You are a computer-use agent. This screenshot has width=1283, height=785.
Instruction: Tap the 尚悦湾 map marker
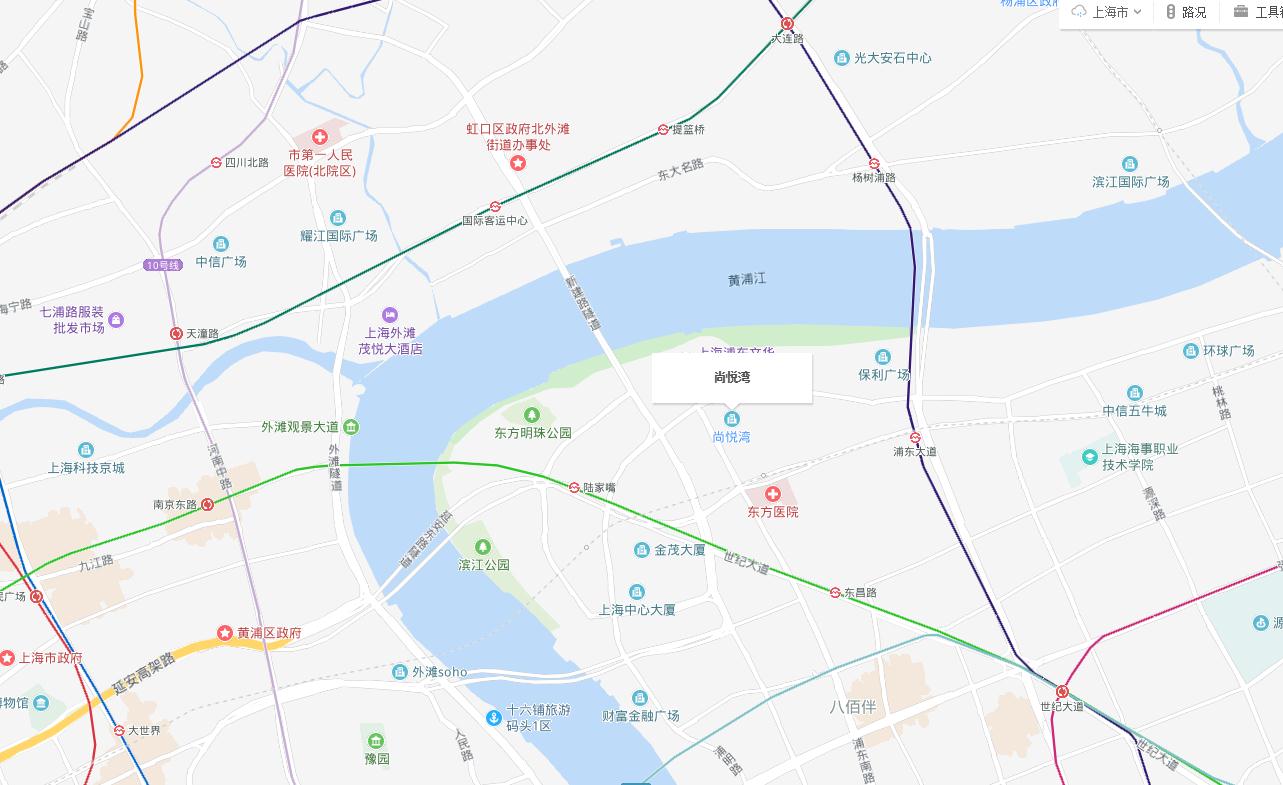pyautogui.click(x=732, y=419)
